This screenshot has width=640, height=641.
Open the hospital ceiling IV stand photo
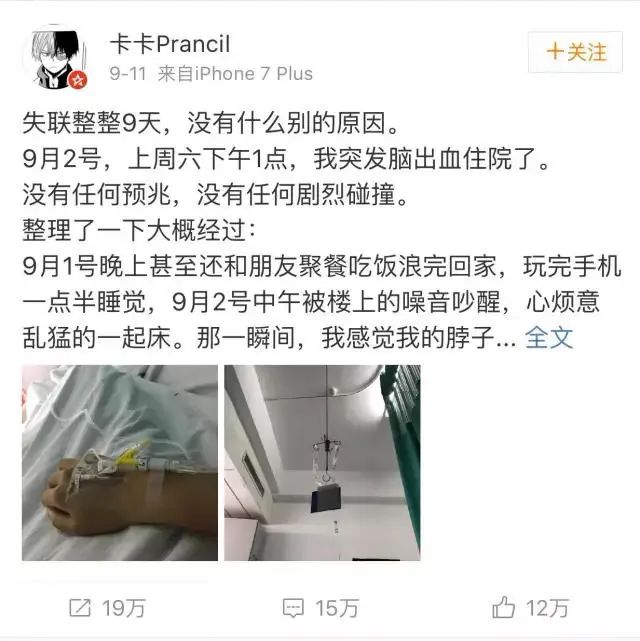(322, 462)
